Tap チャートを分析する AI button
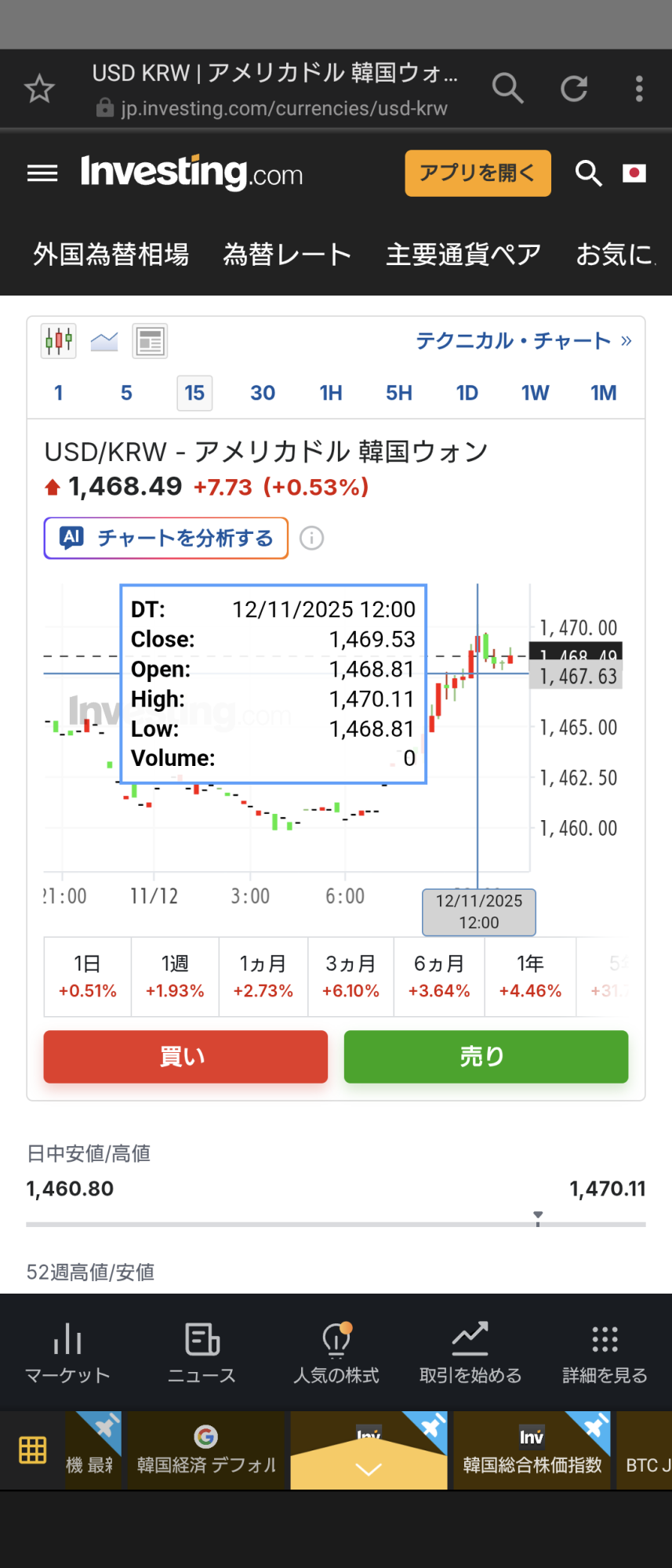This screenshot has height=1568, width=672. tap(166, 538)
